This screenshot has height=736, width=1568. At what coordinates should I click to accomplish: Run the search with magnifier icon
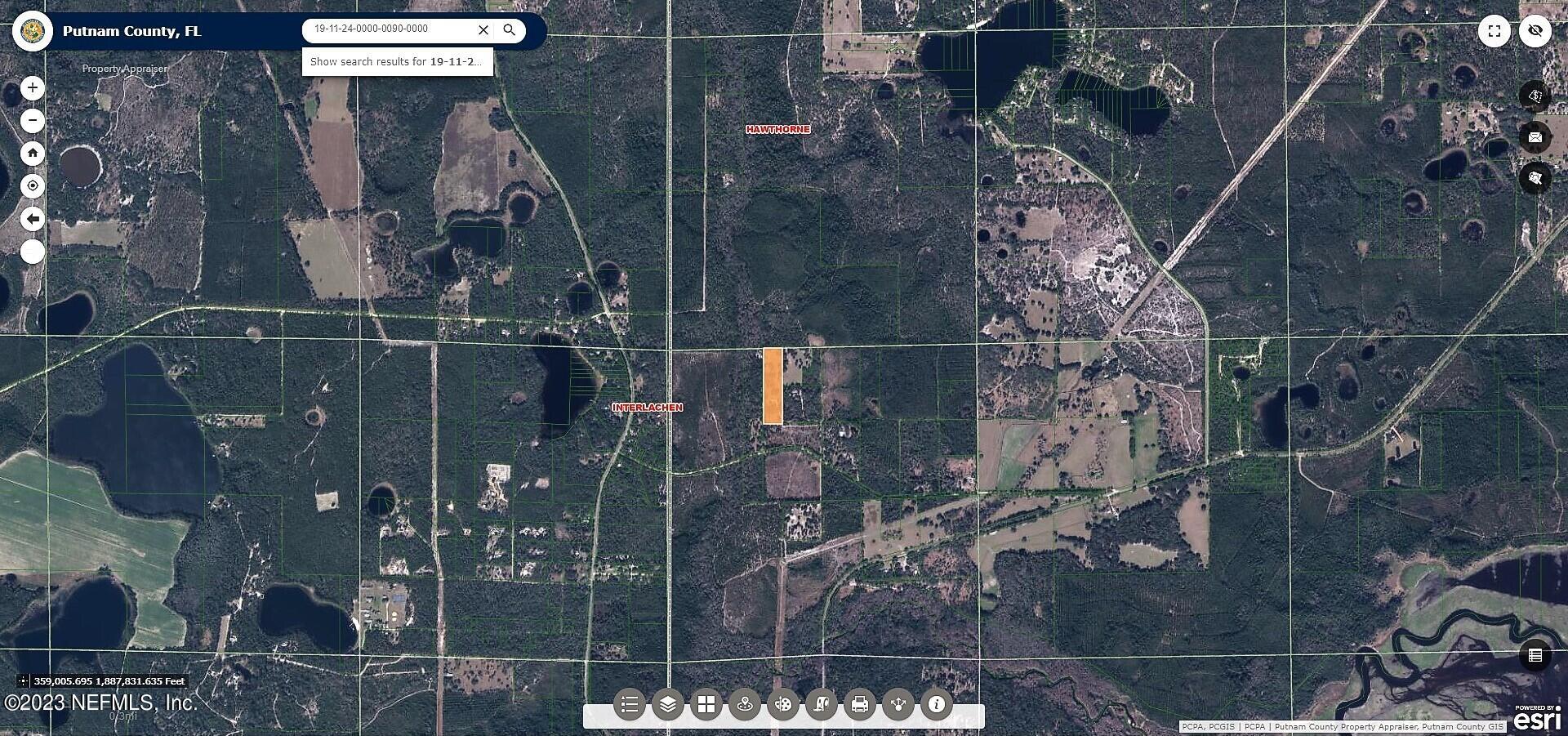point(510,30)
